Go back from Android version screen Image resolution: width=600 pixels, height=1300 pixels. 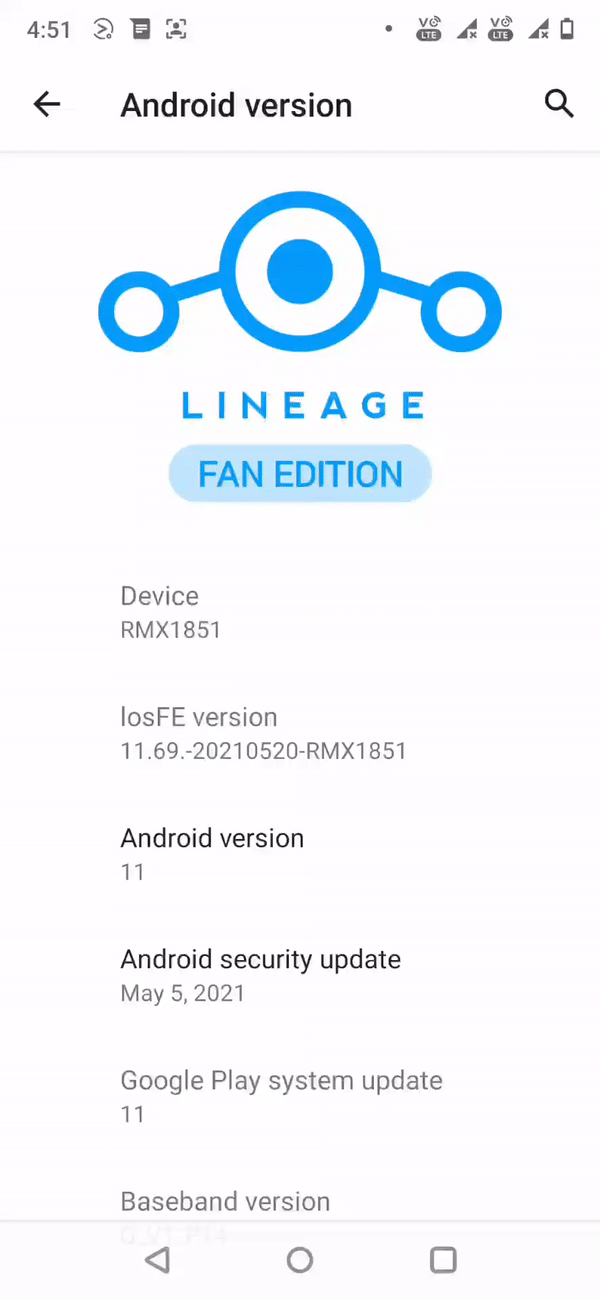coord(47,104)
